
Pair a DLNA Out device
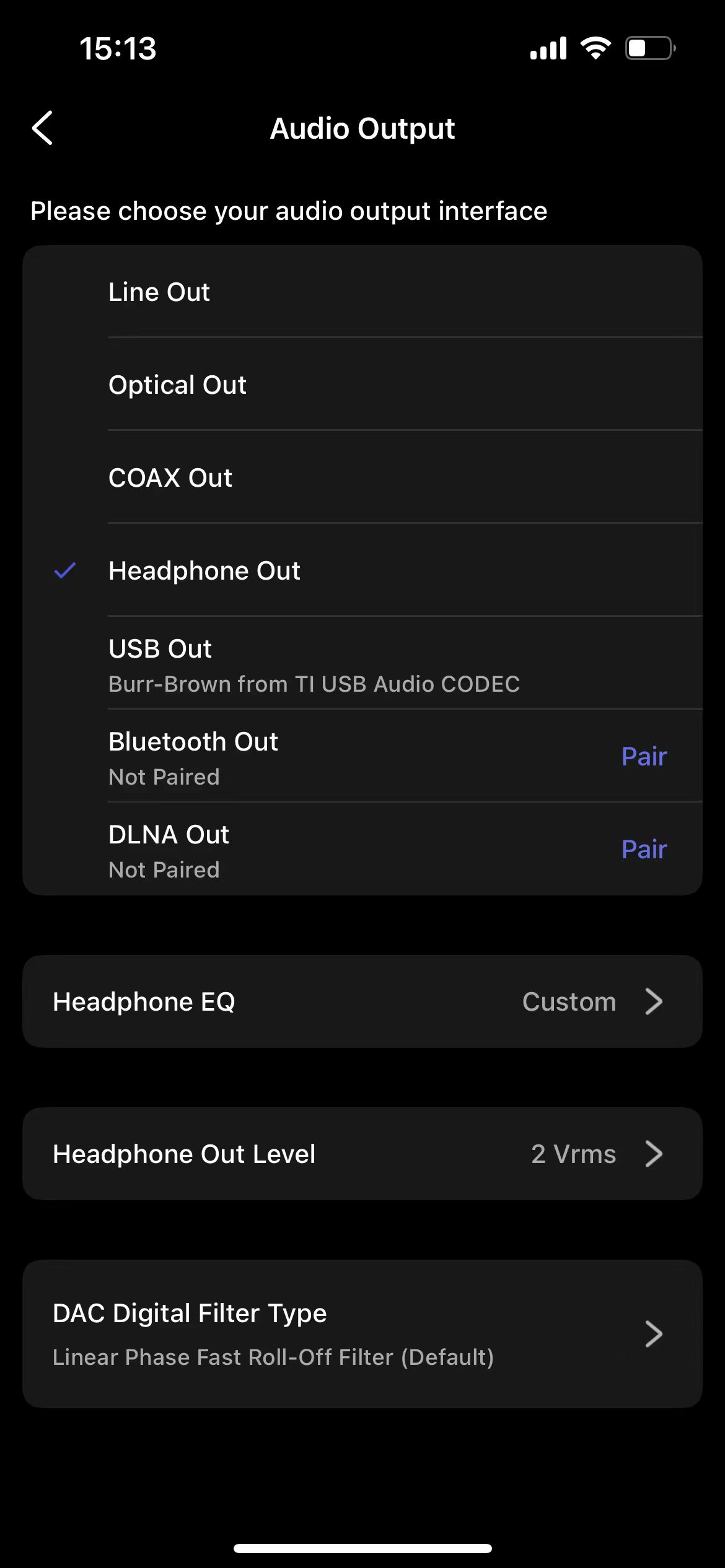point(643,849)
